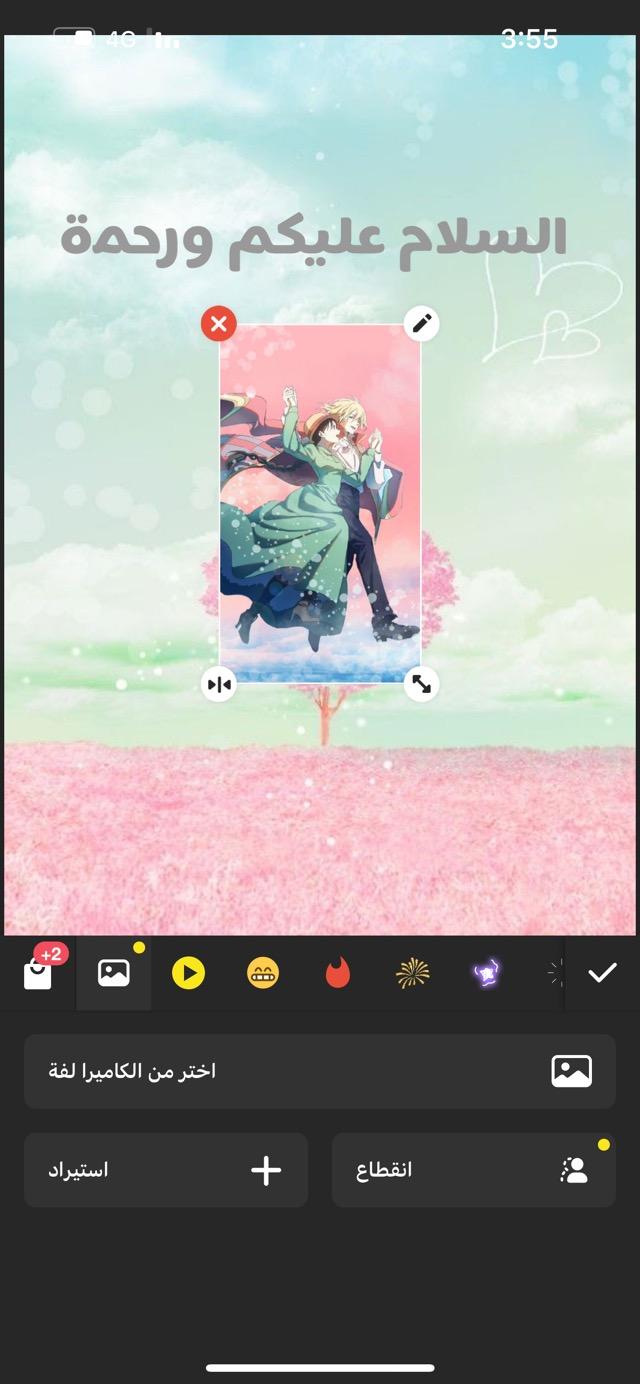This screenshot has width=640, height=1384.
Task: Flip the sticker horizontally
Action: [x=219, y=684]
